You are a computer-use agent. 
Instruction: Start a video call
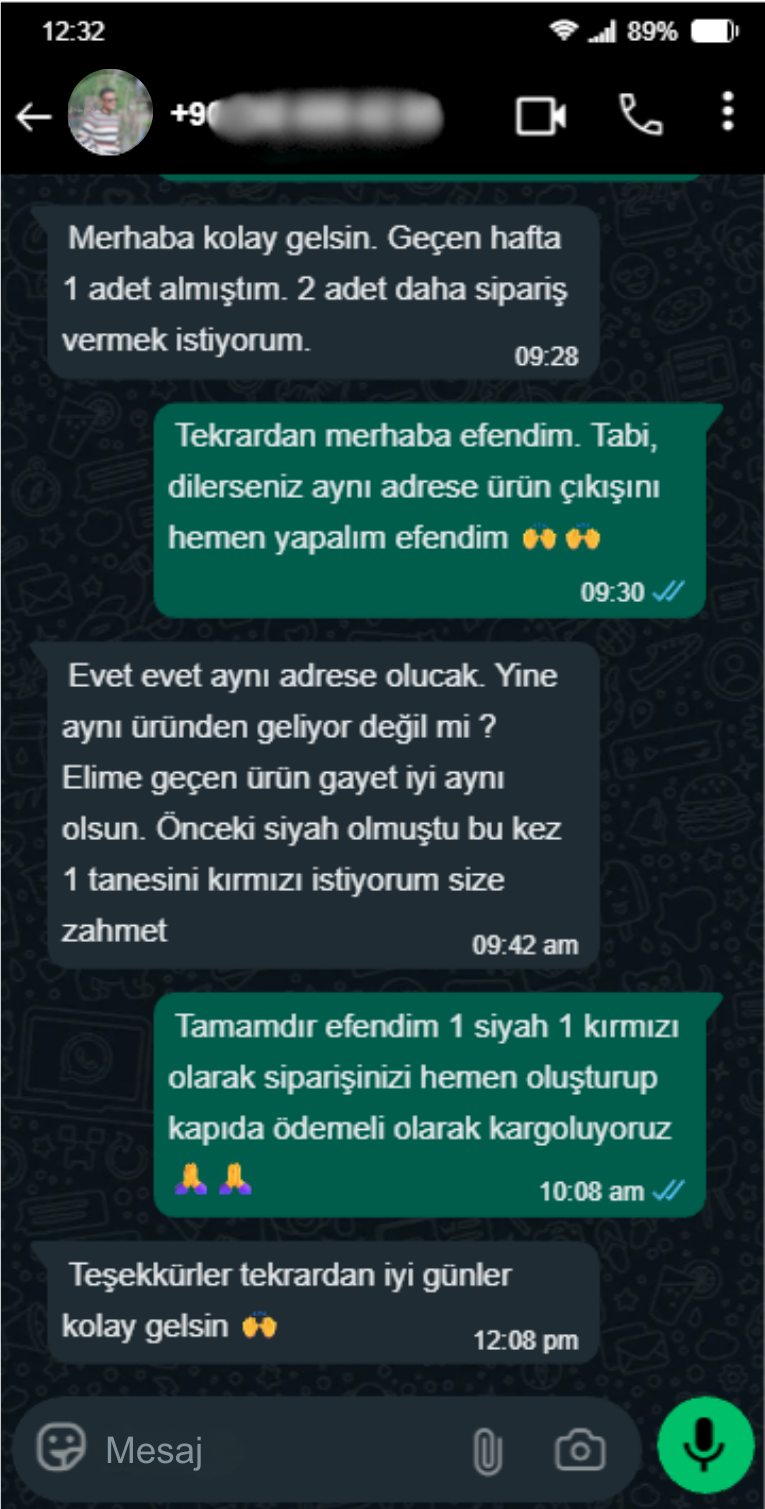[x=541, y=116]
